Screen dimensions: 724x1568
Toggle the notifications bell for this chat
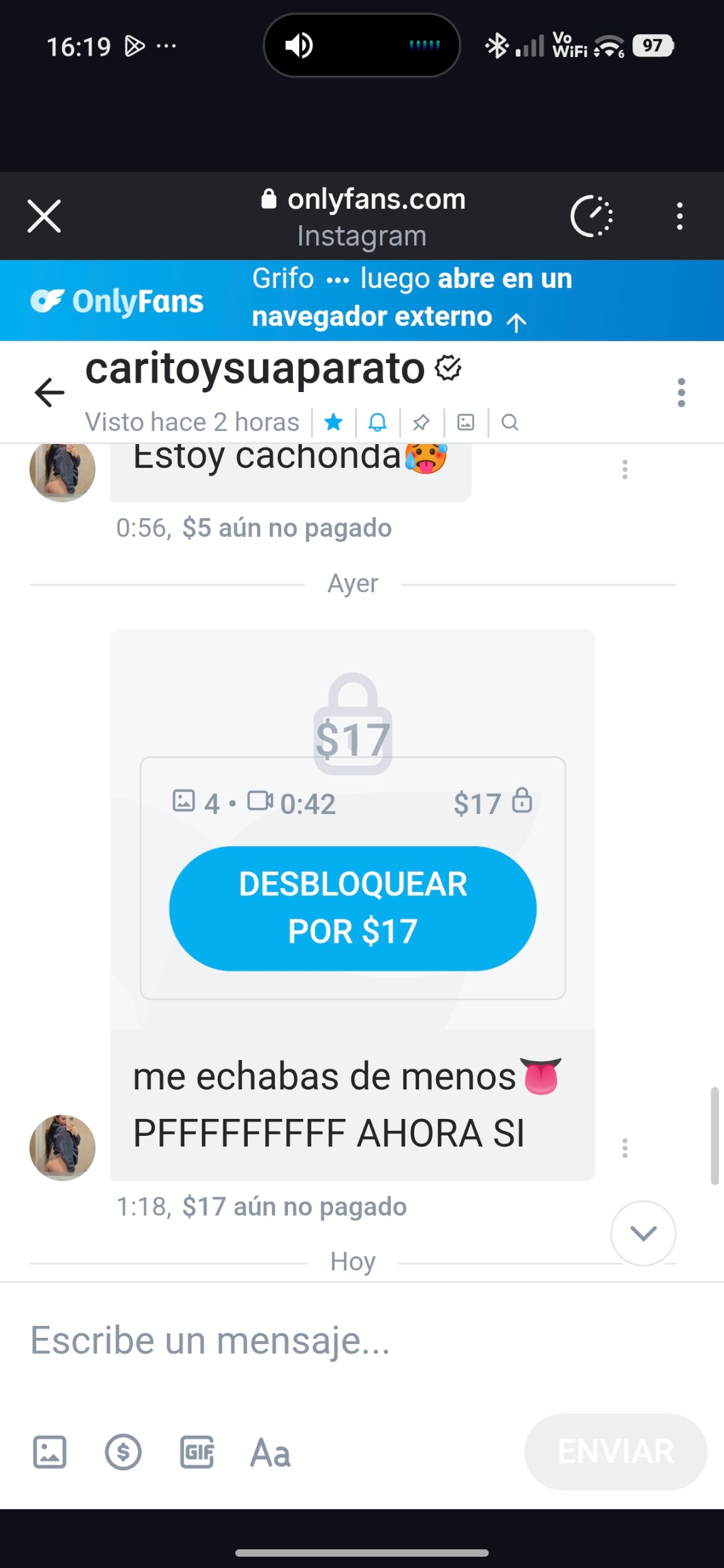coord(377,422)
